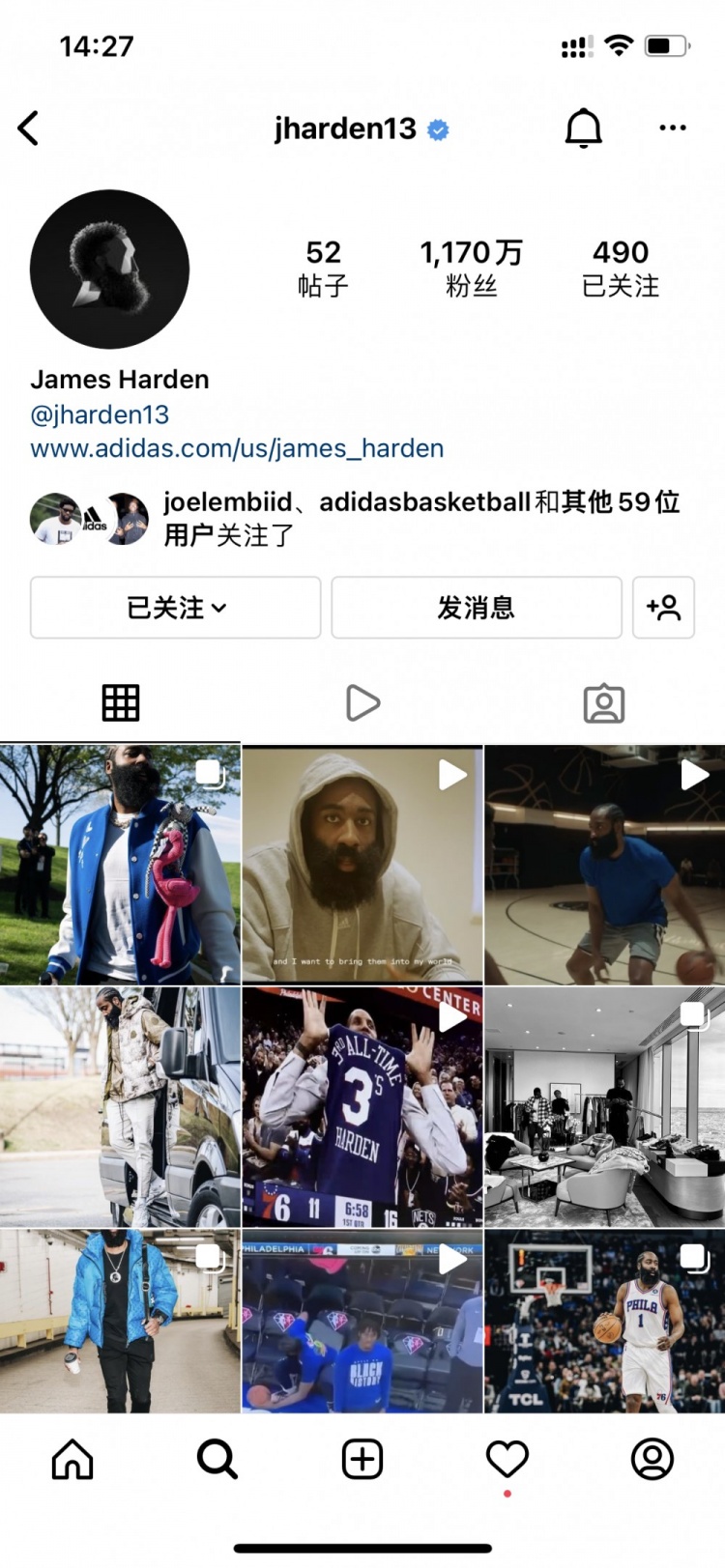
Task: Go back to the previous screen
Action: pos(29,128)
